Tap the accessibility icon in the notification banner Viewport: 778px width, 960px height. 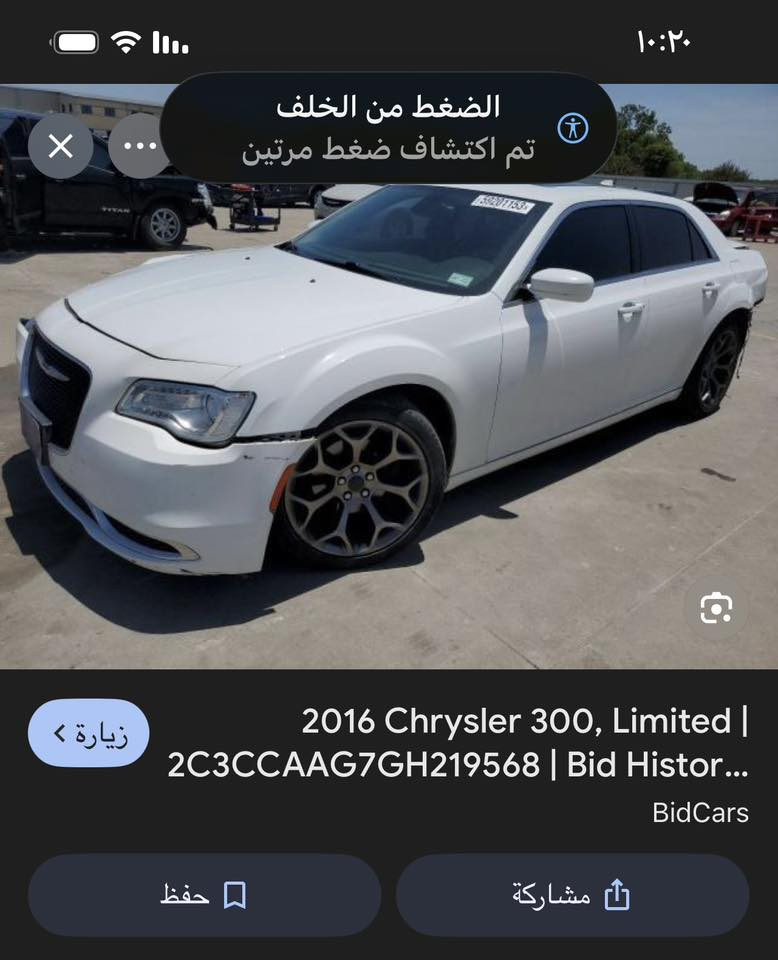574,126
